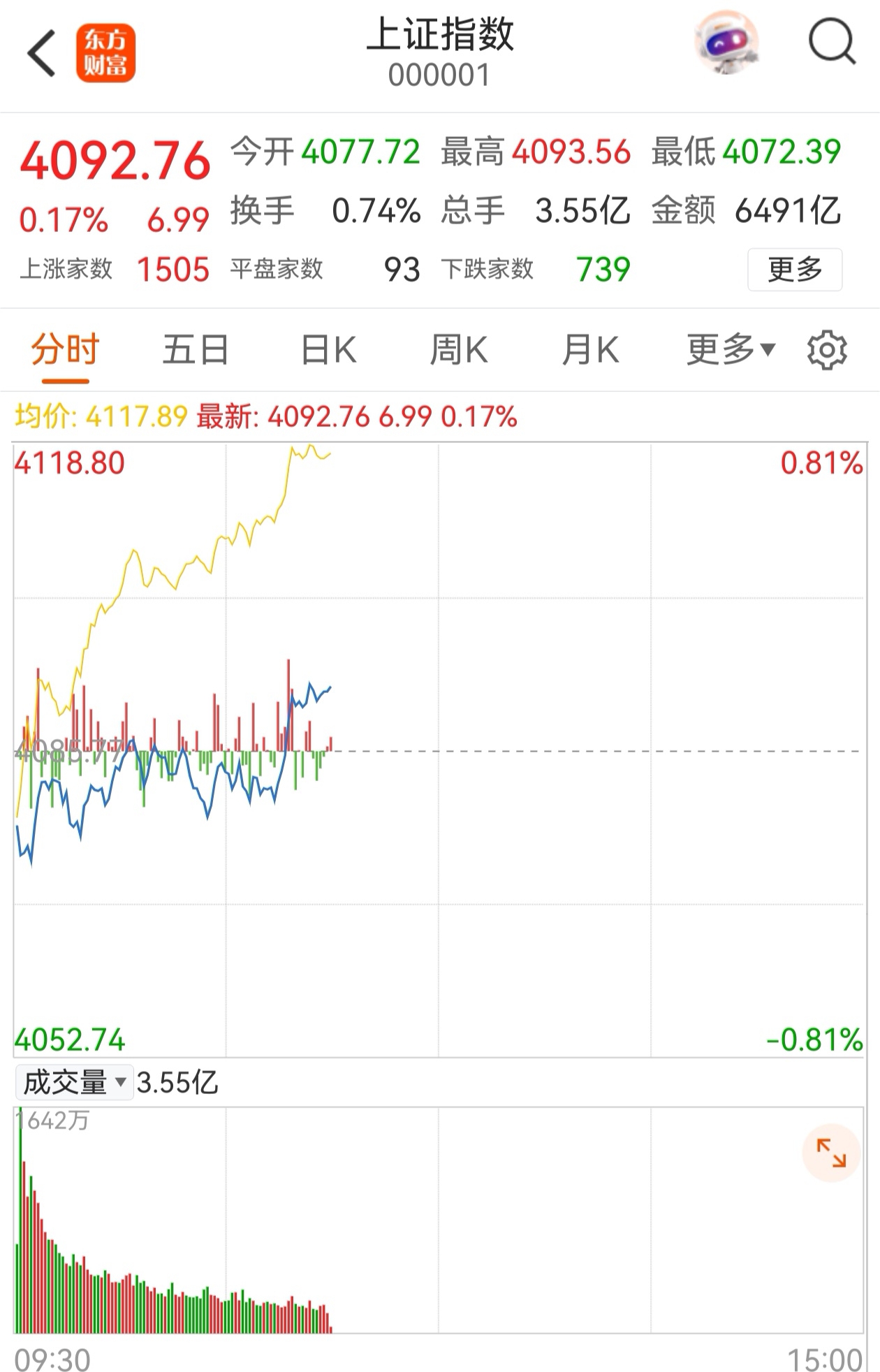Go back using the left arrow
Image resolution: width=880 pixels, height=1372 pixels.
pyautogui.click(x=42, y=52)
